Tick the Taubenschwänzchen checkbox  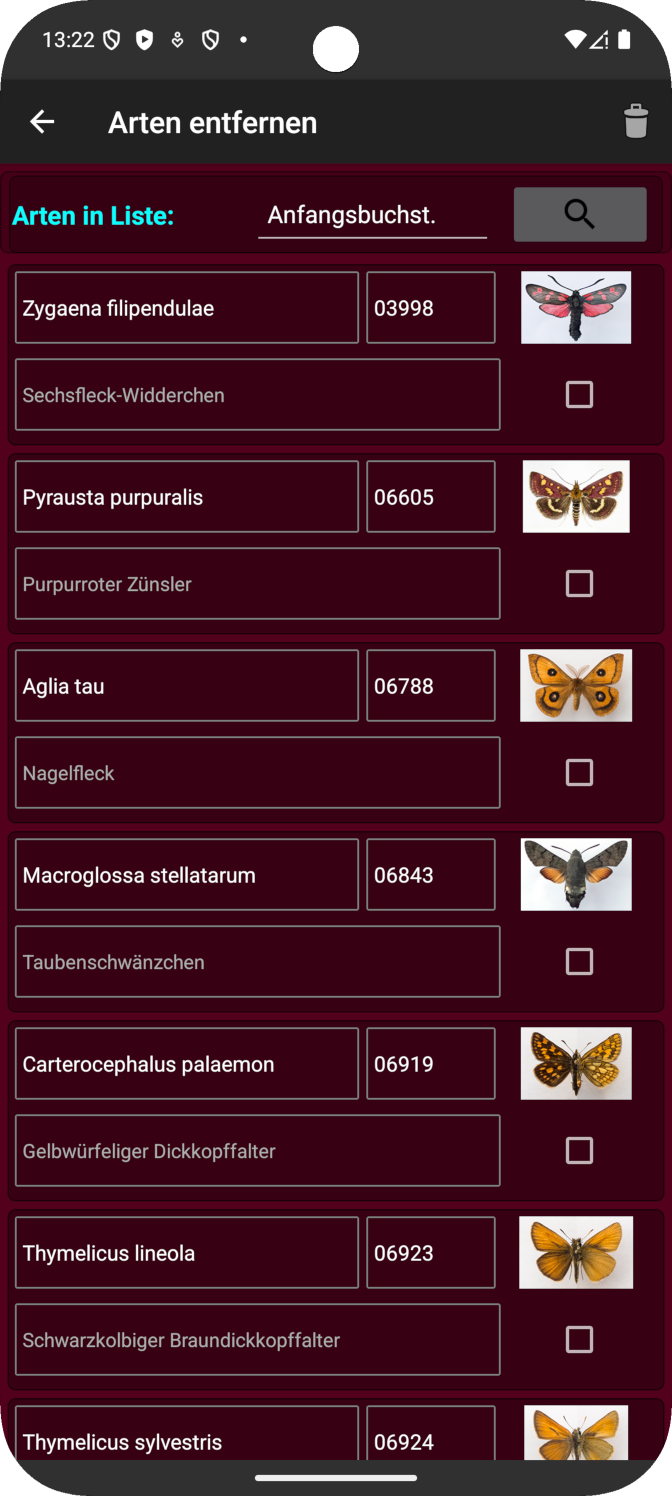(x=579, y=962)
